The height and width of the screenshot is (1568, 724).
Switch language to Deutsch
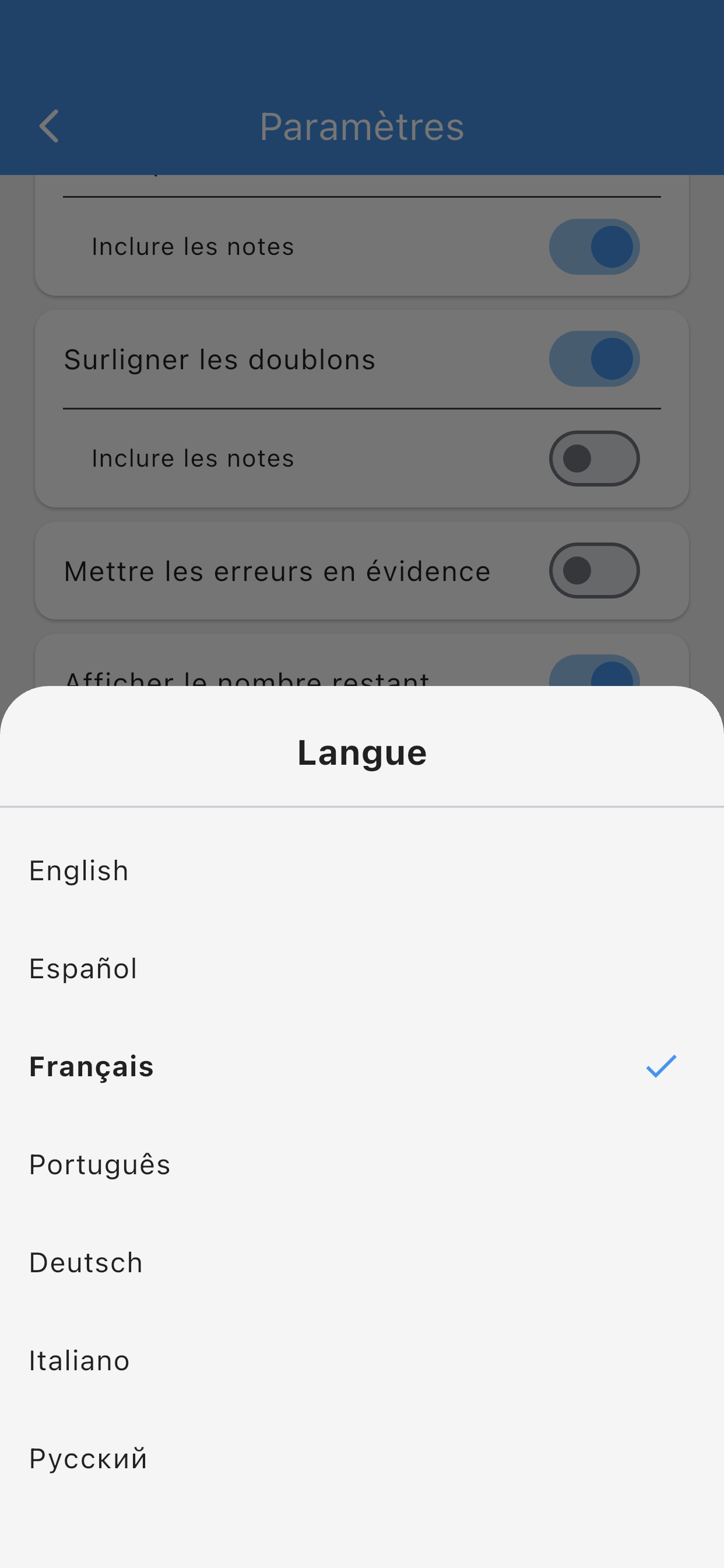pyautogui.click(x=85, y=1261)
